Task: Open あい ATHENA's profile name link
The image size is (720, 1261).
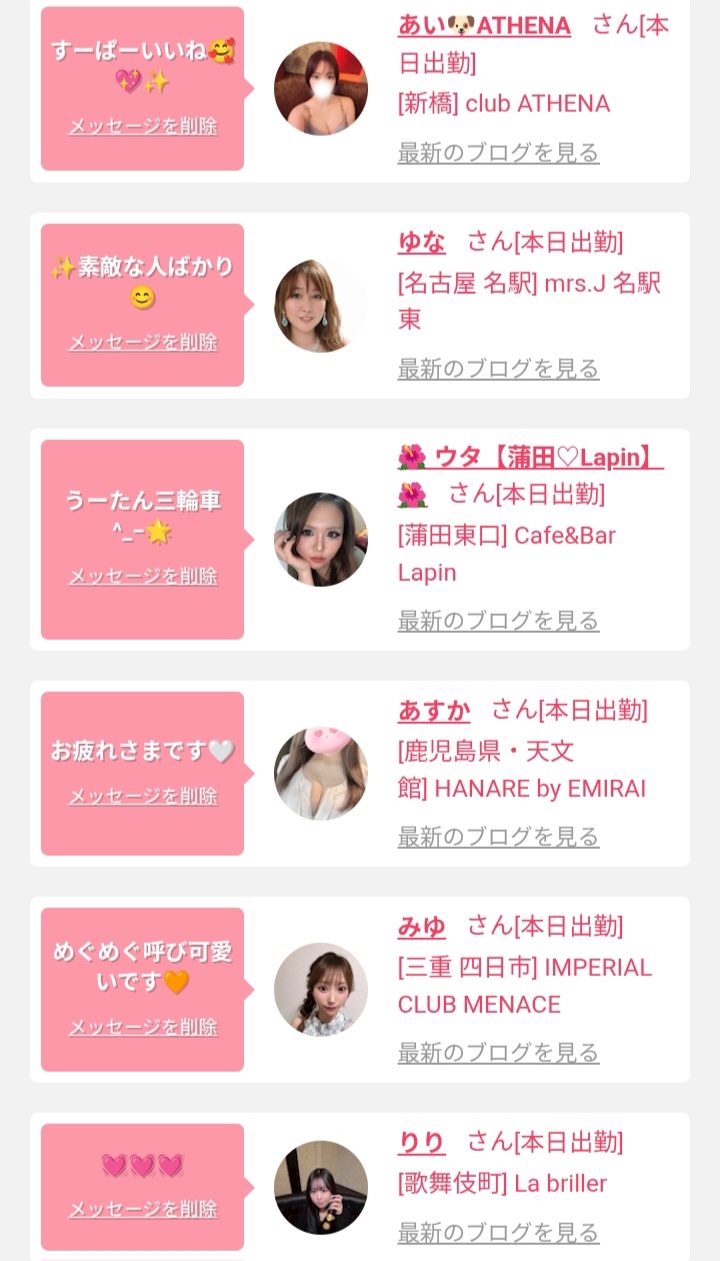Action: coord(484,25)
